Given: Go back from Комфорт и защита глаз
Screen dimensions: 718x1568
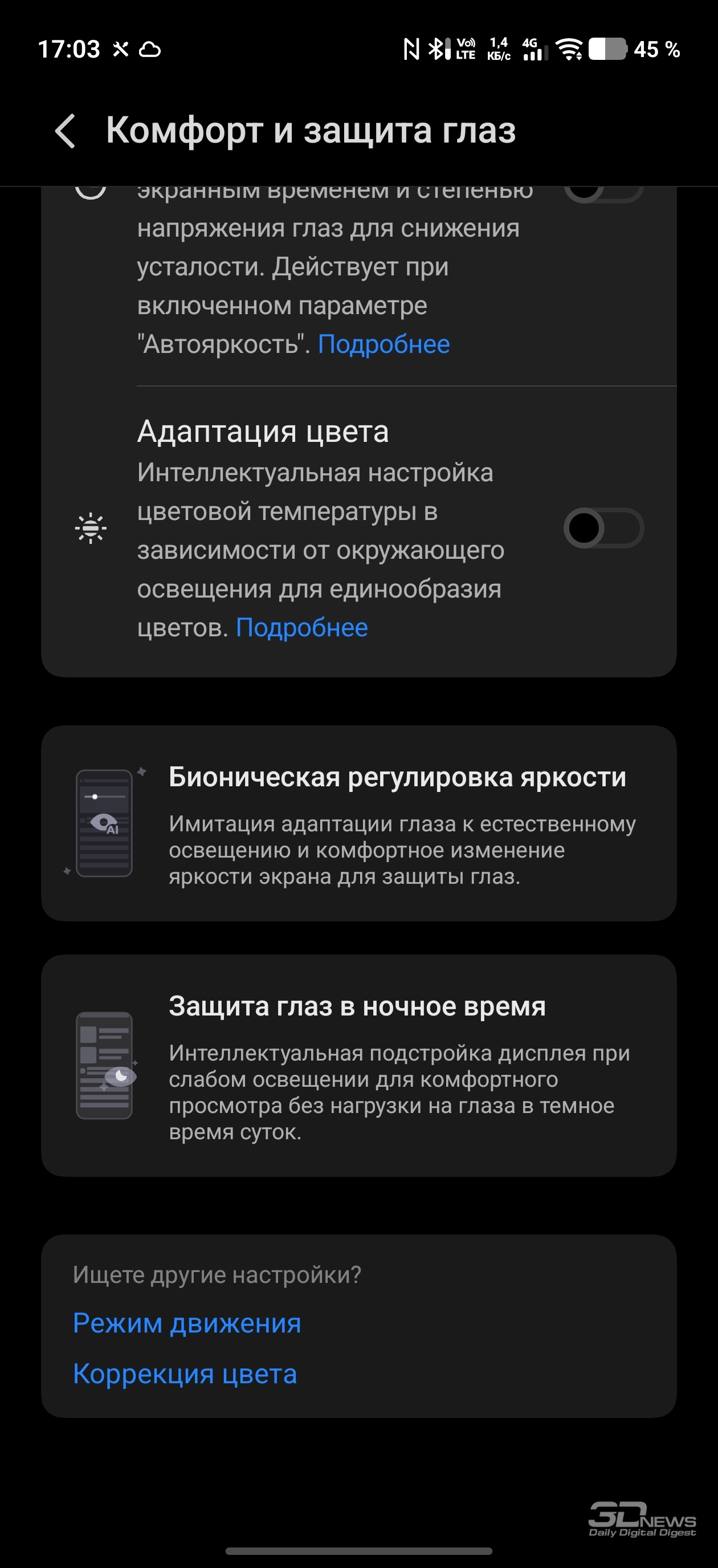Looking at the screenshot, I should [65, 130].
